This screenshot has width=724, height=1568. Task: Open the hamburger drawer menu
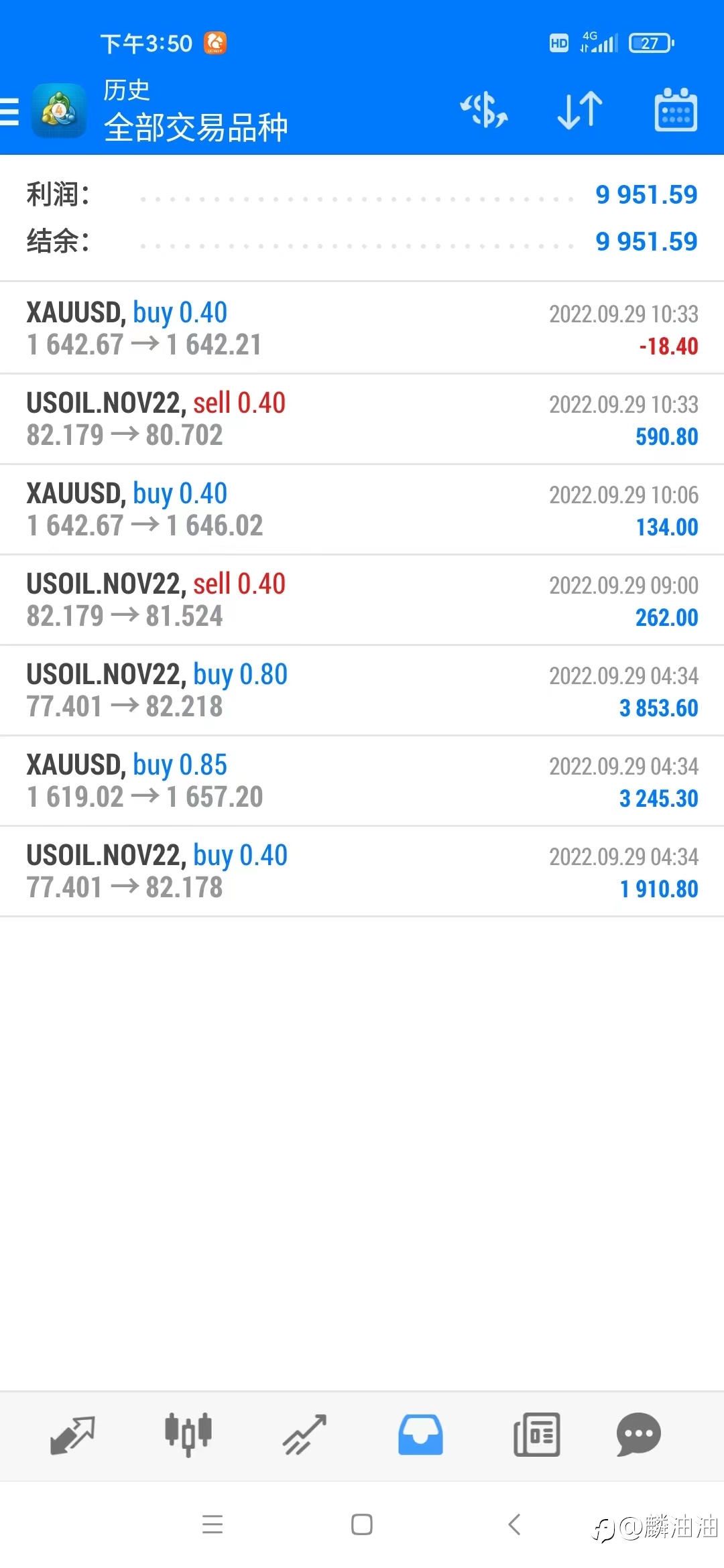point(9,111)
